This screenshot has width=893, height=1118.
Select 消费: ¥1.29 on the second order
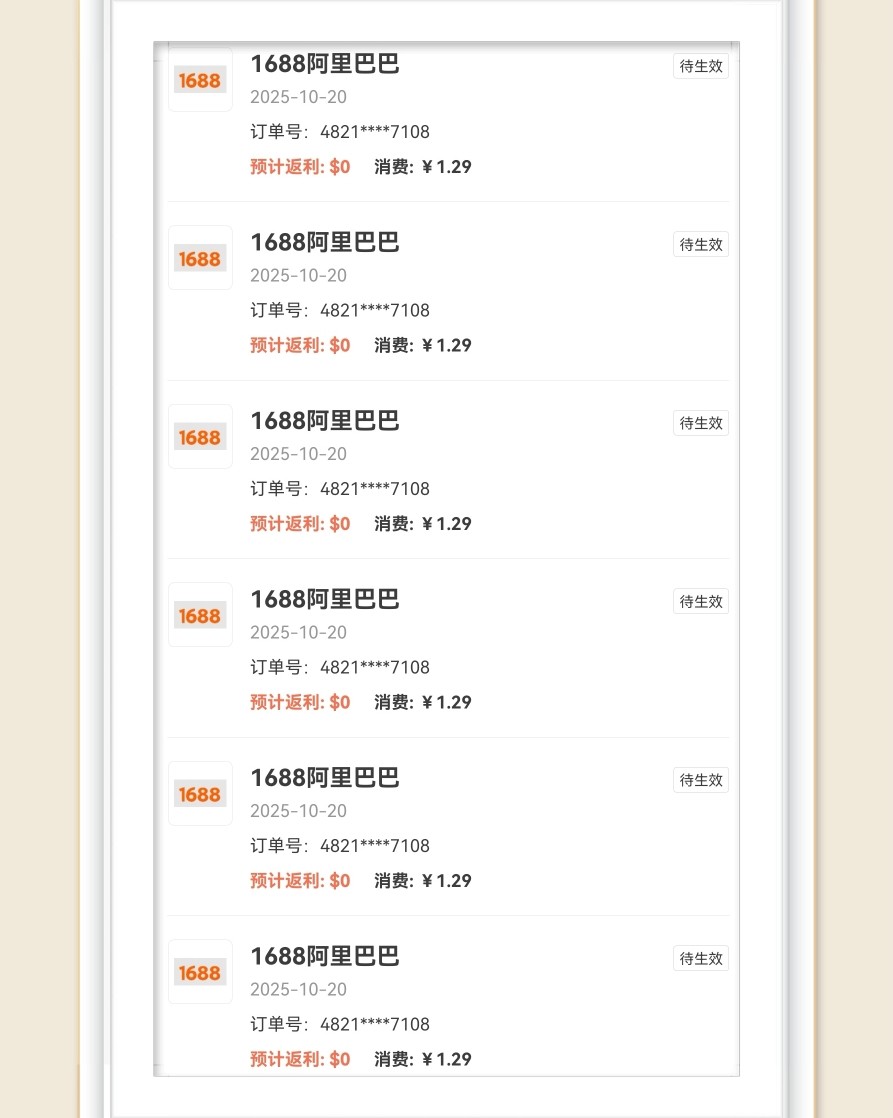click(x=421, y=345)
